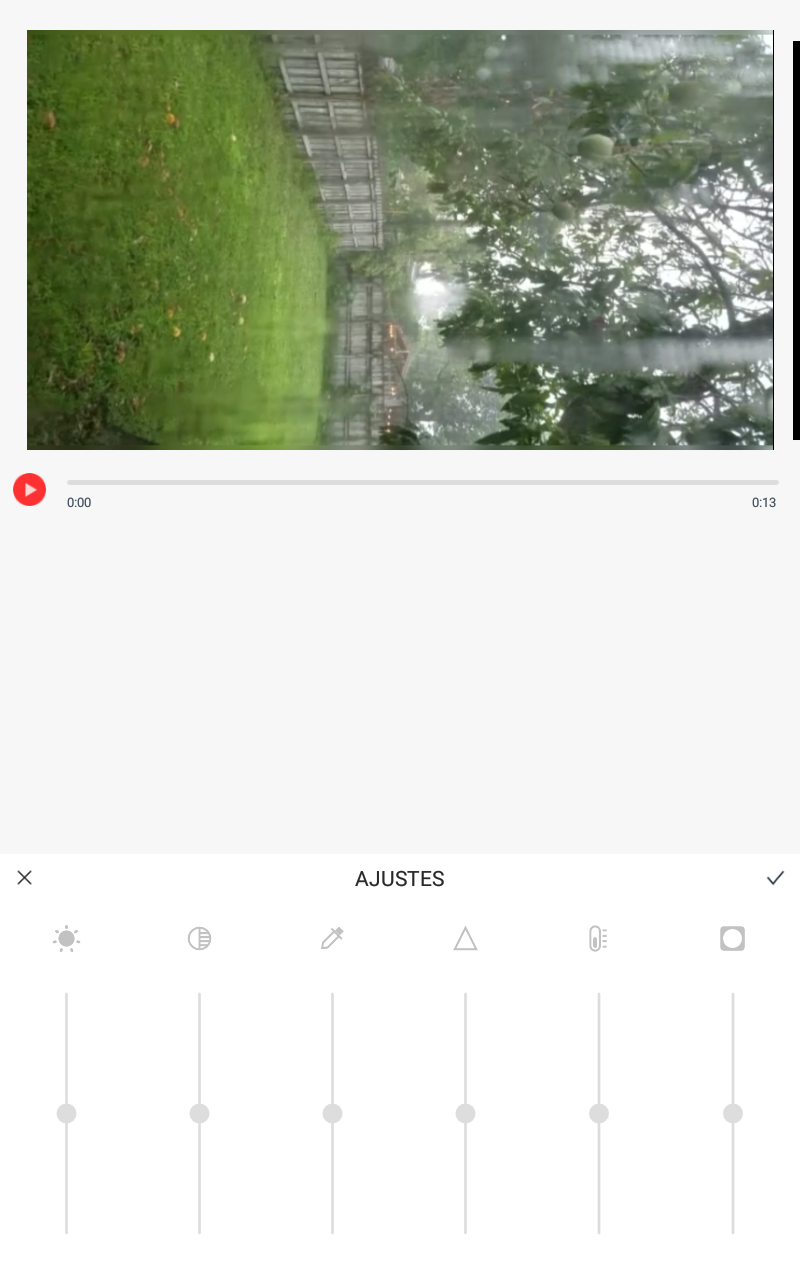
Task: Tap the video progress bar
Action: (422, 483)
